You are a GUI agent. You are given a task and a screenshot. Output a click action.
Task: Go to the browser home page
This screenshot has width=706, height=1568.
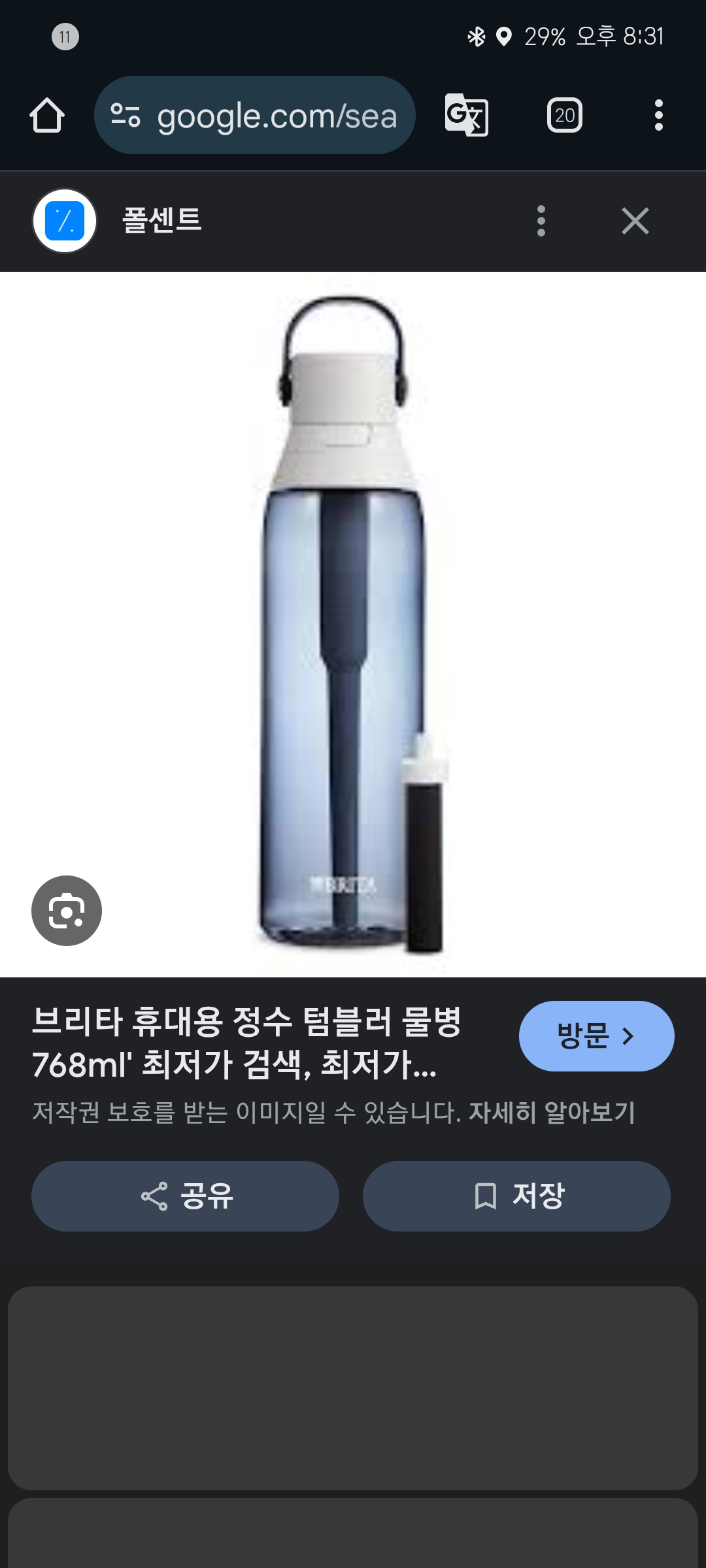(47, 116)
